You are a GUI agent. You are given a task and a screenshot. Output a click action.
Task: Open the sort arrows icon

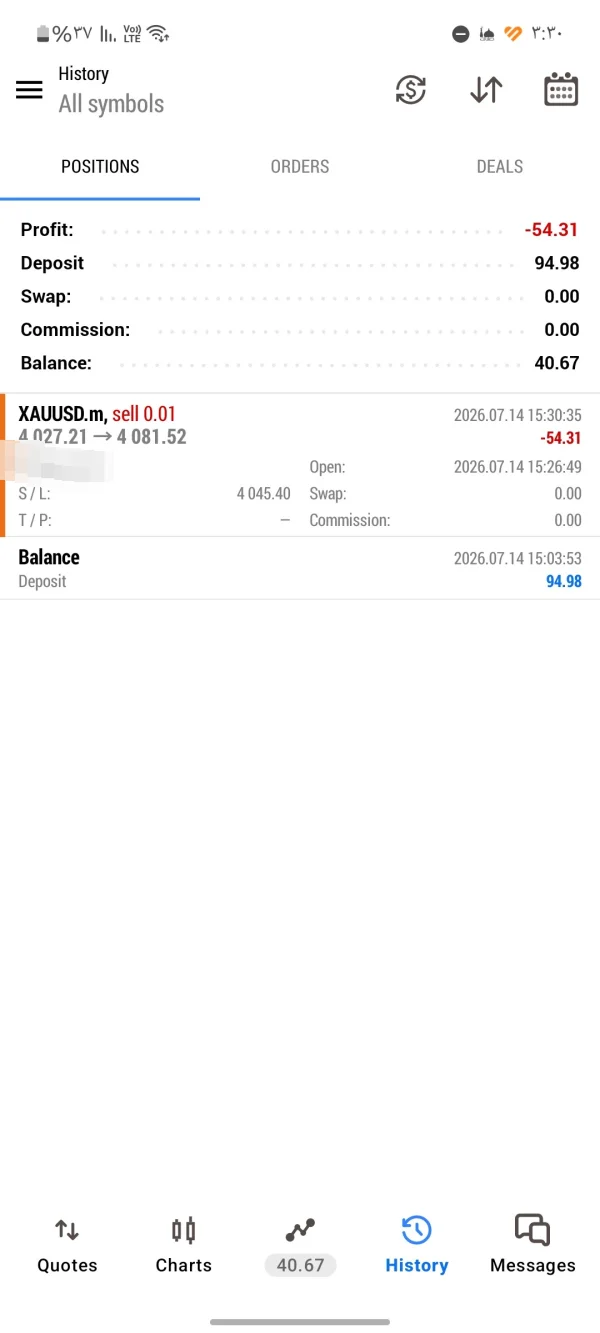pyautogui.click(x=486, y=90)
